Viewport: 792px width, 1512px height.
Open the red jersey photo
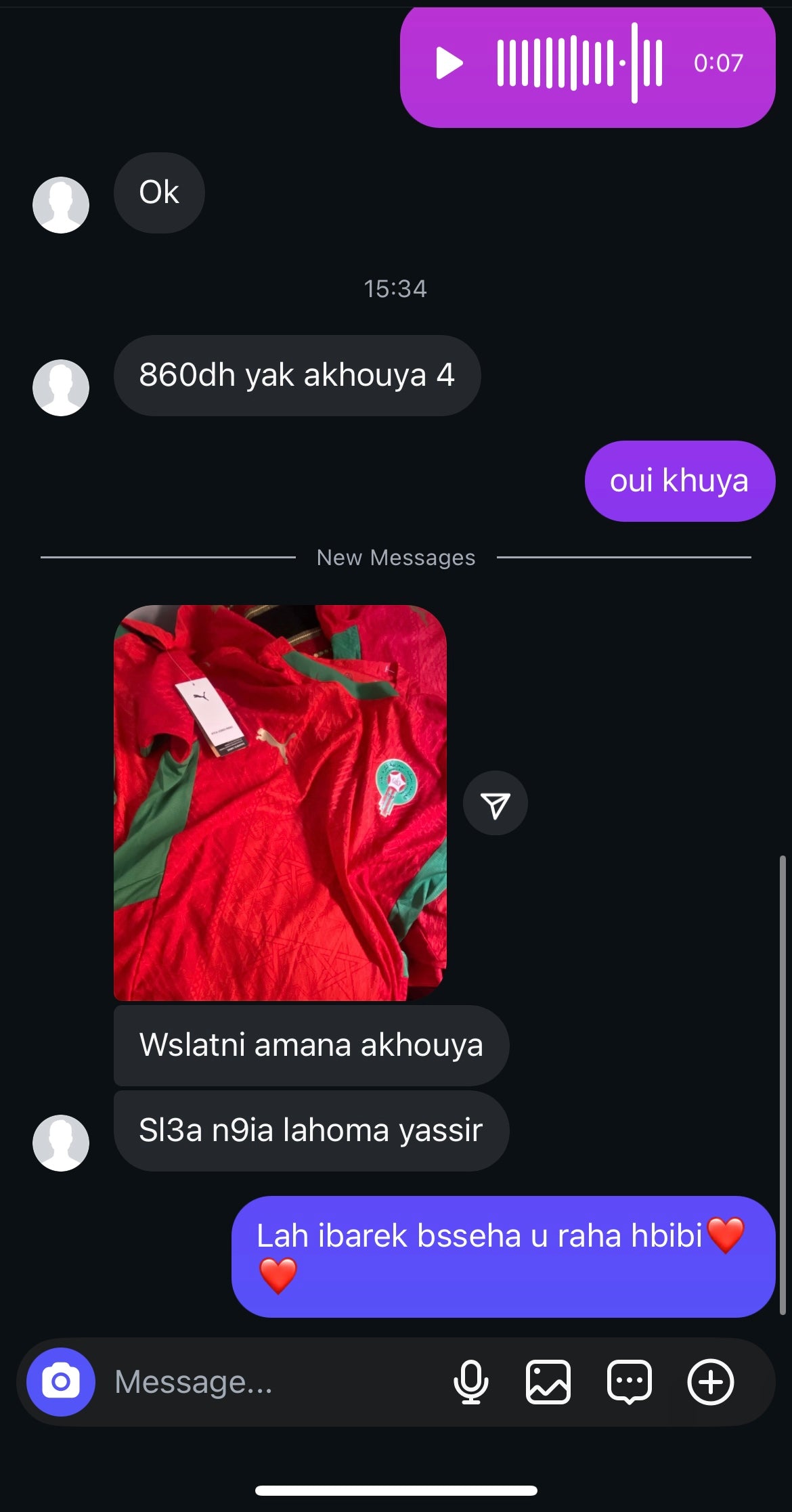tap(280, 802)
